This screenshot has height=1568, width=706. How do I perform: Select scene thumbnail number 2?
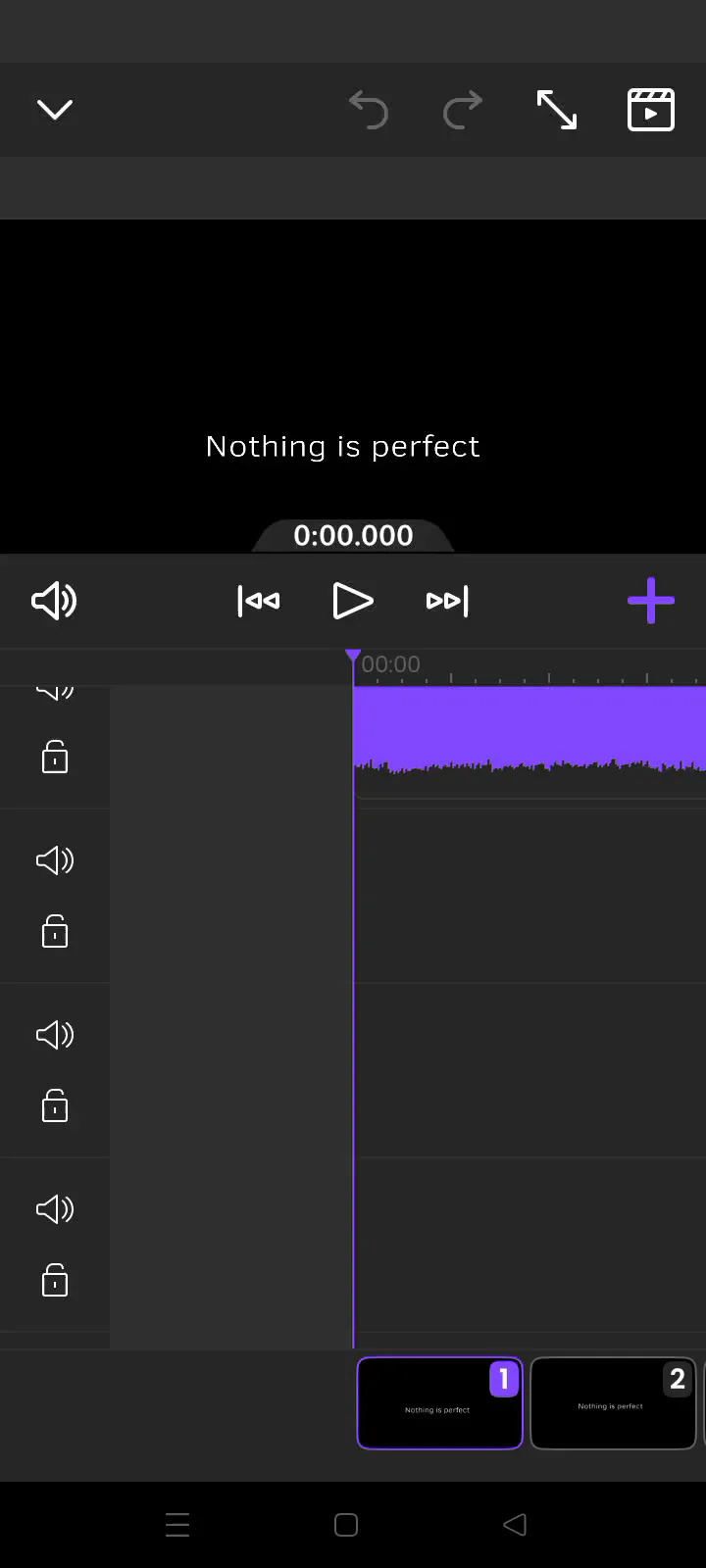click(613, 1403)
